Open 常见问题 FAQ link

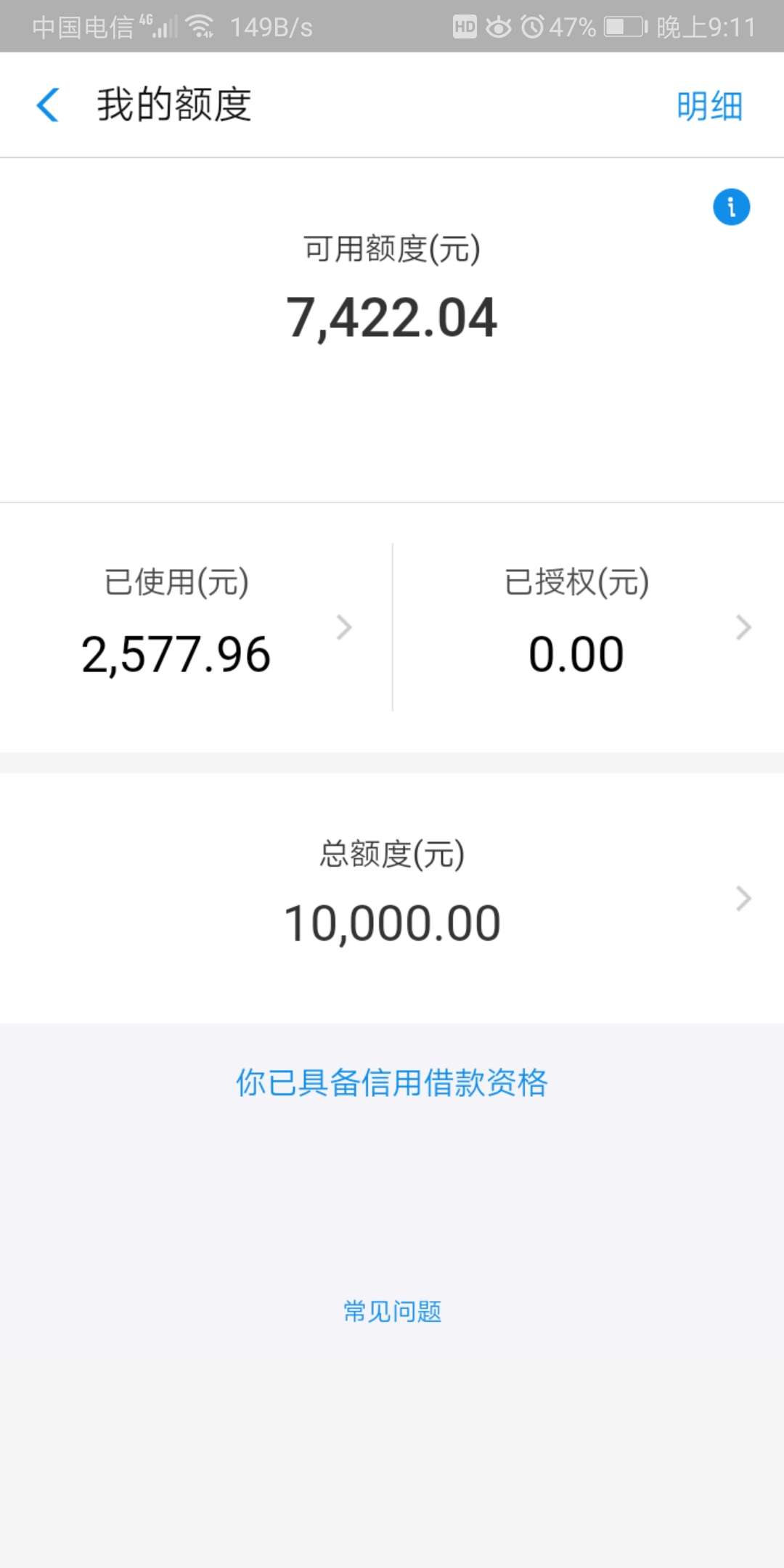[x=392, y=1311]
